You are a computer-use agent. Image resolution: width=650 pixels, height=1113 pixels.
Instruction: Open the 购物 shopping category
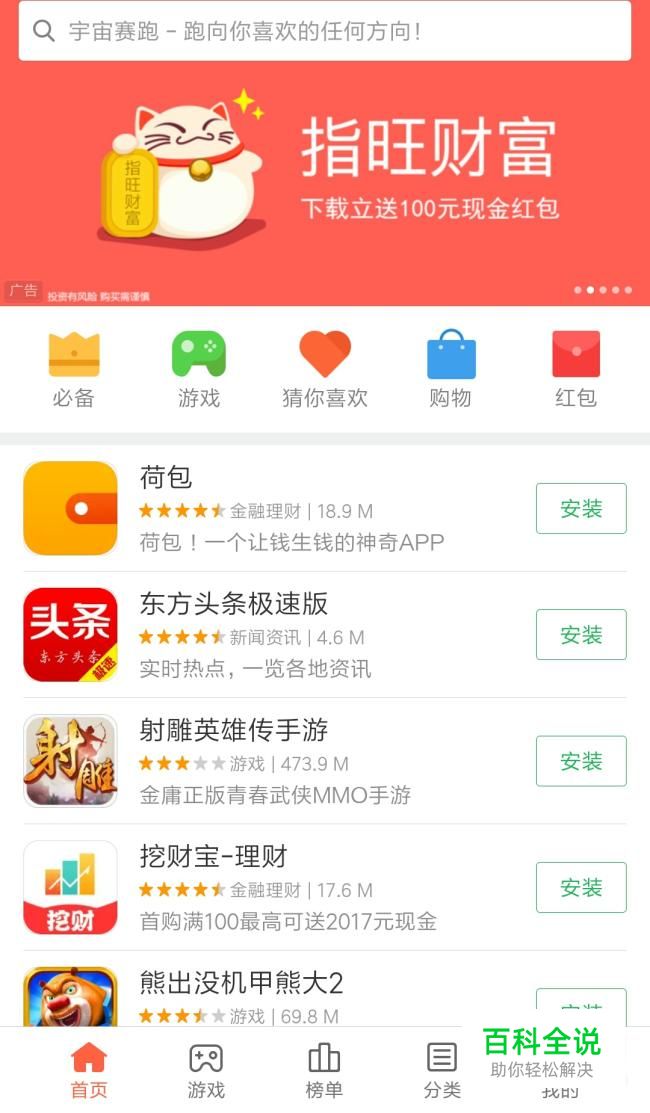pyautogui.click(x=450, y=369)
